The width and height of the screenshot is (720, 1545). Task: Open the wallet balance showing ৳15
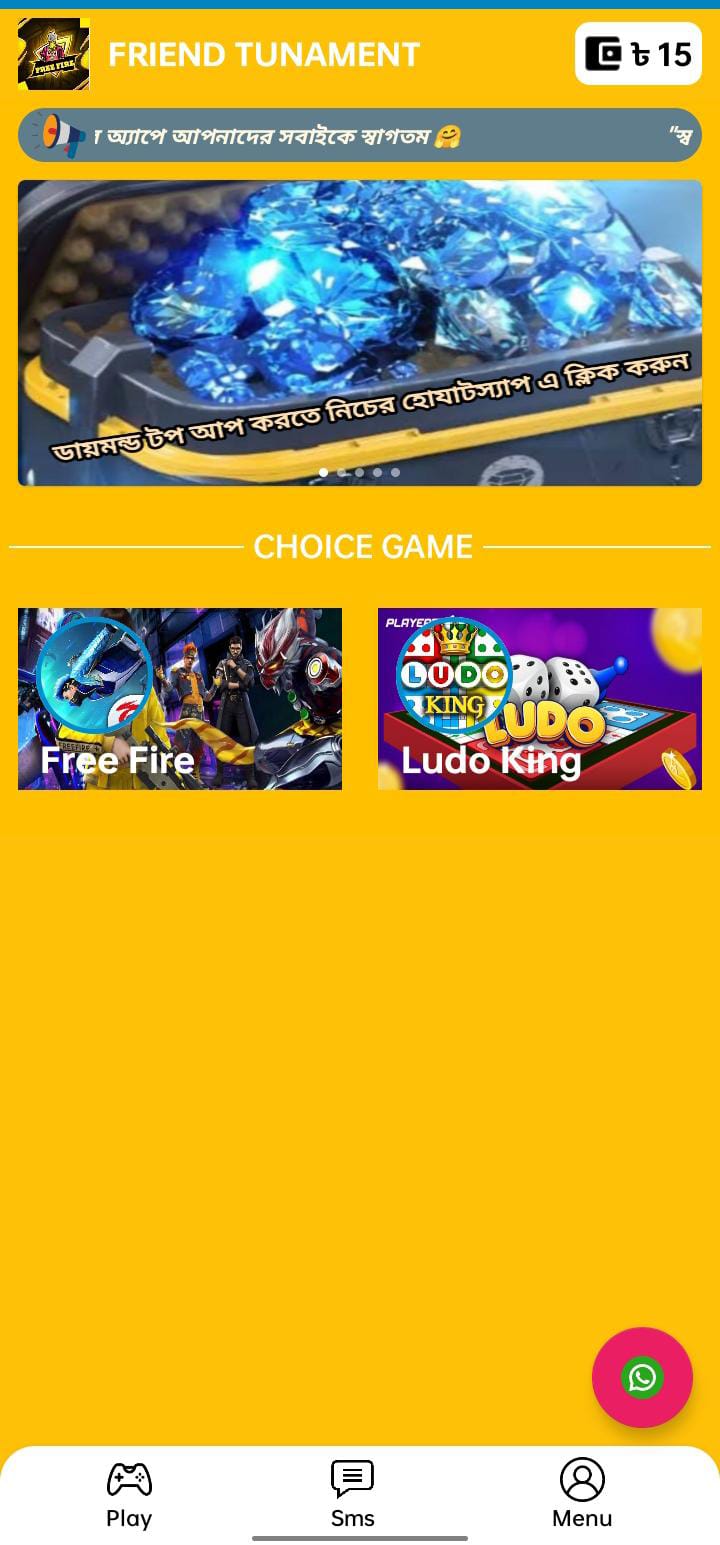[638, 53]
